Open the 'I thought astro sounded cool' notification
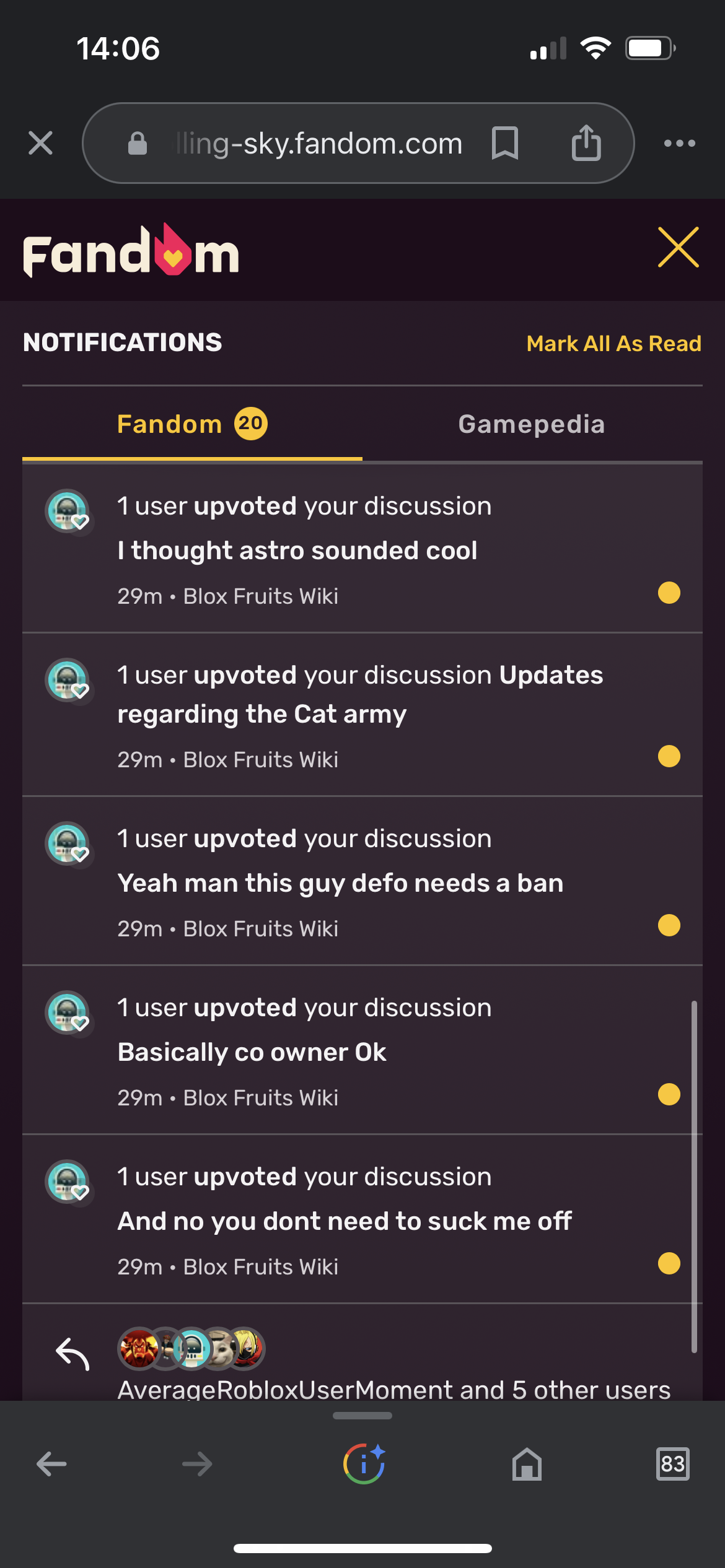This screenshot has width=725, height=1568. [x=362, y=548]
